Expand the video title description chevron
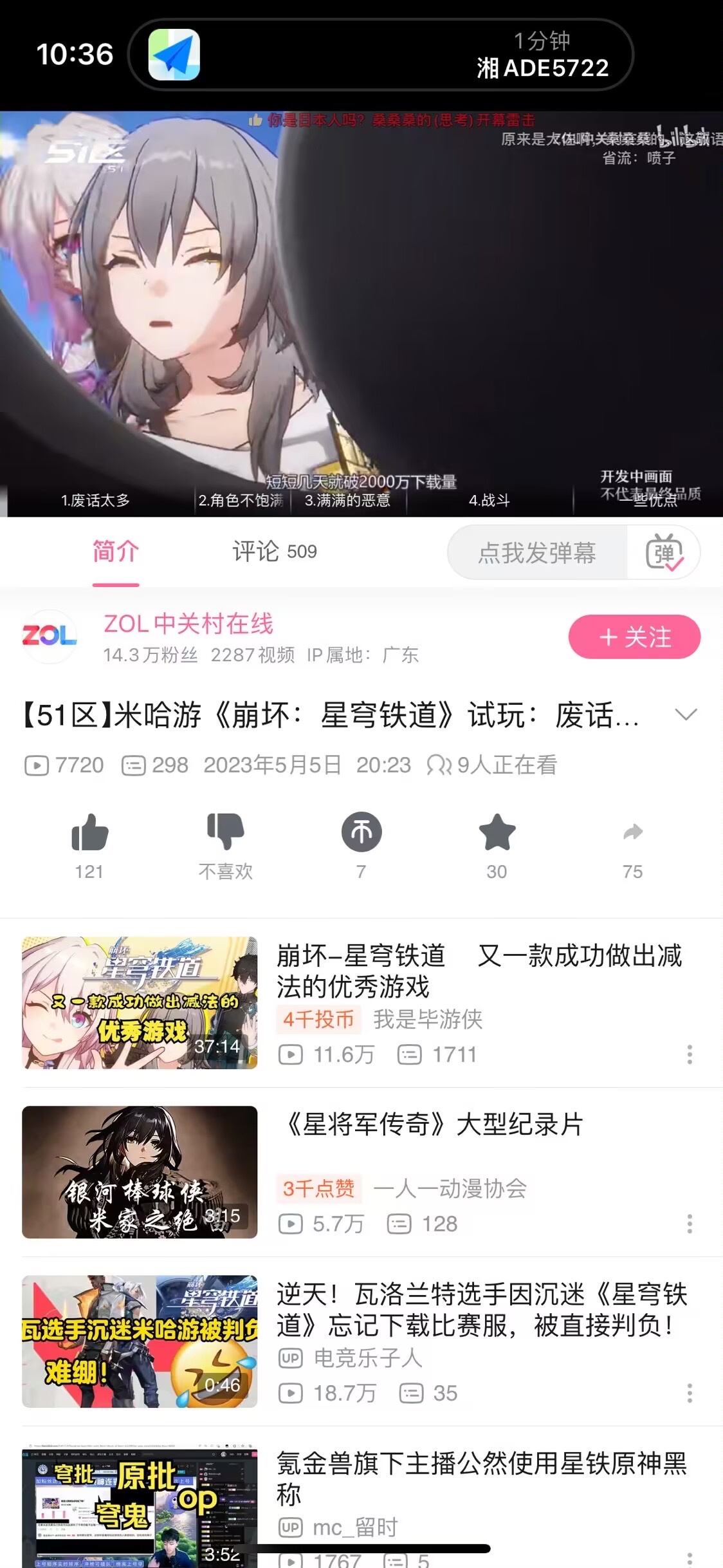 (686, 714)
